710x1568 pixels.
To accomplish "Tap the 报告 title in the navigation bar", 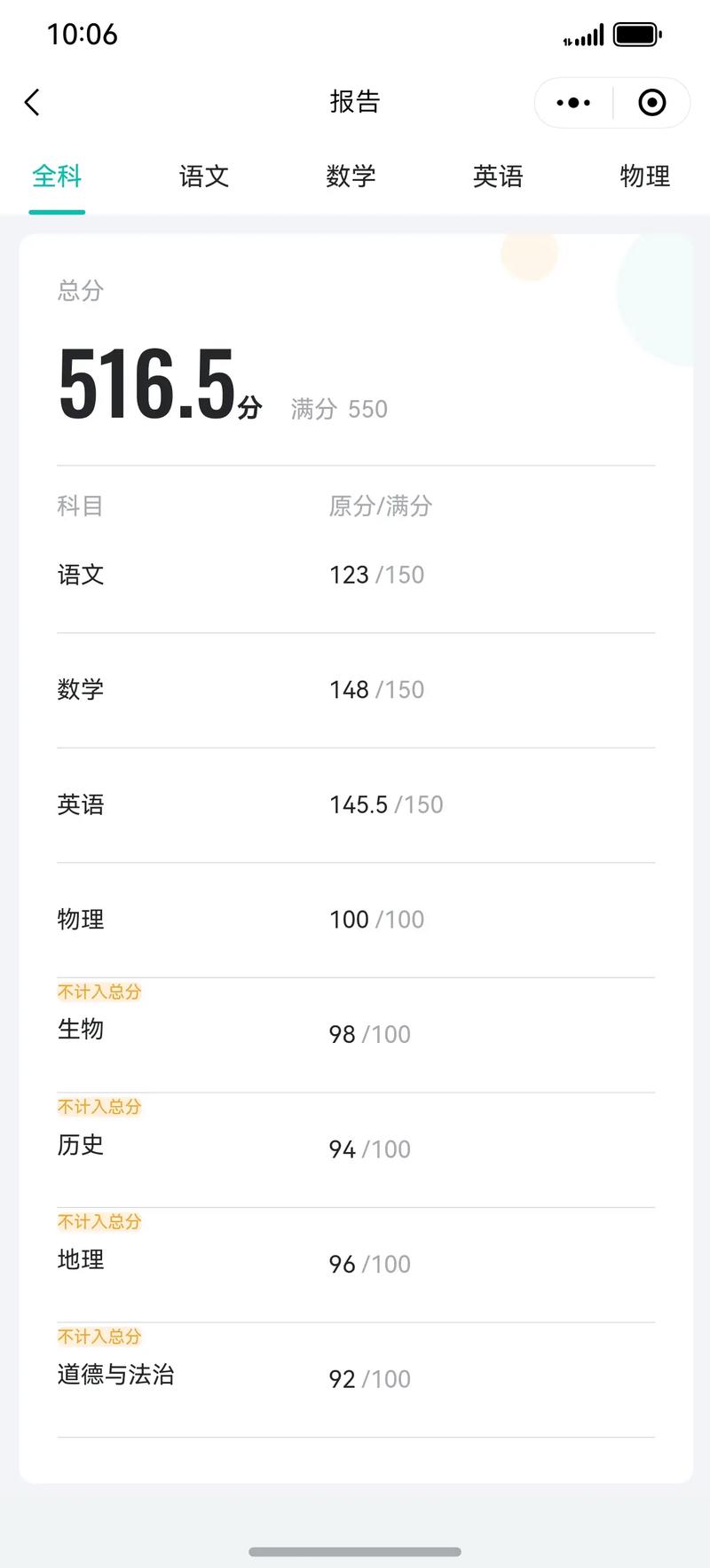I will click(355, 102).
